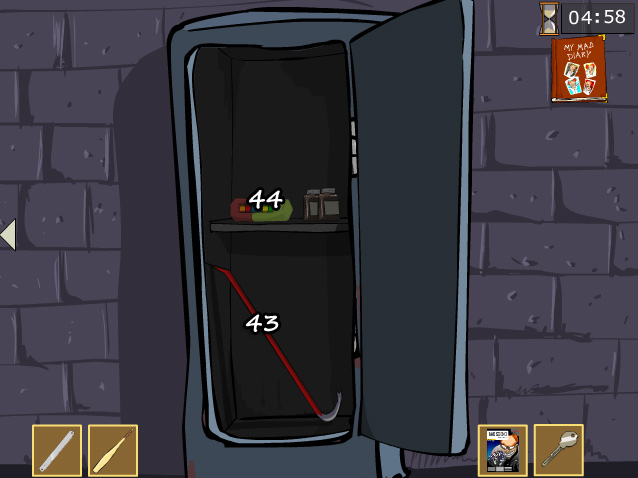The height and width of the screenshot is (478, 638).
Task: Go to the left room with the arrow
Action: (8, 235)
